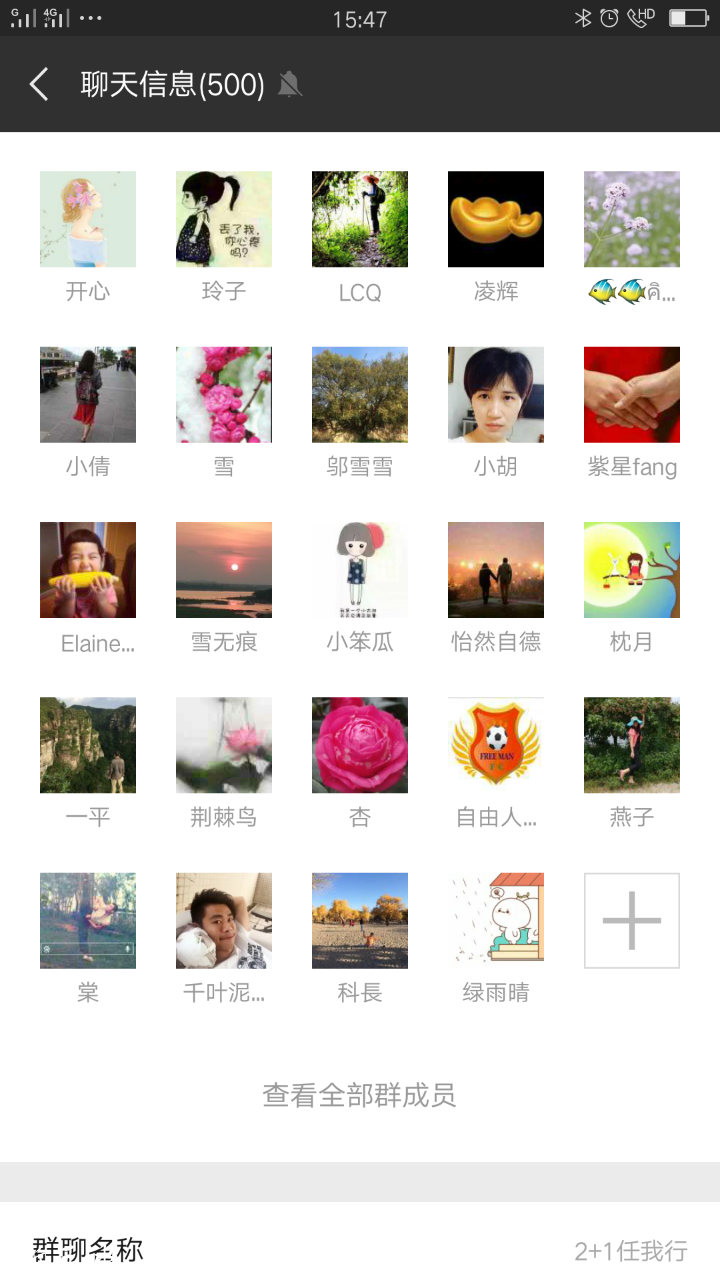View 玲子's profile avatar
The image size is (720, 1280).
224,219
